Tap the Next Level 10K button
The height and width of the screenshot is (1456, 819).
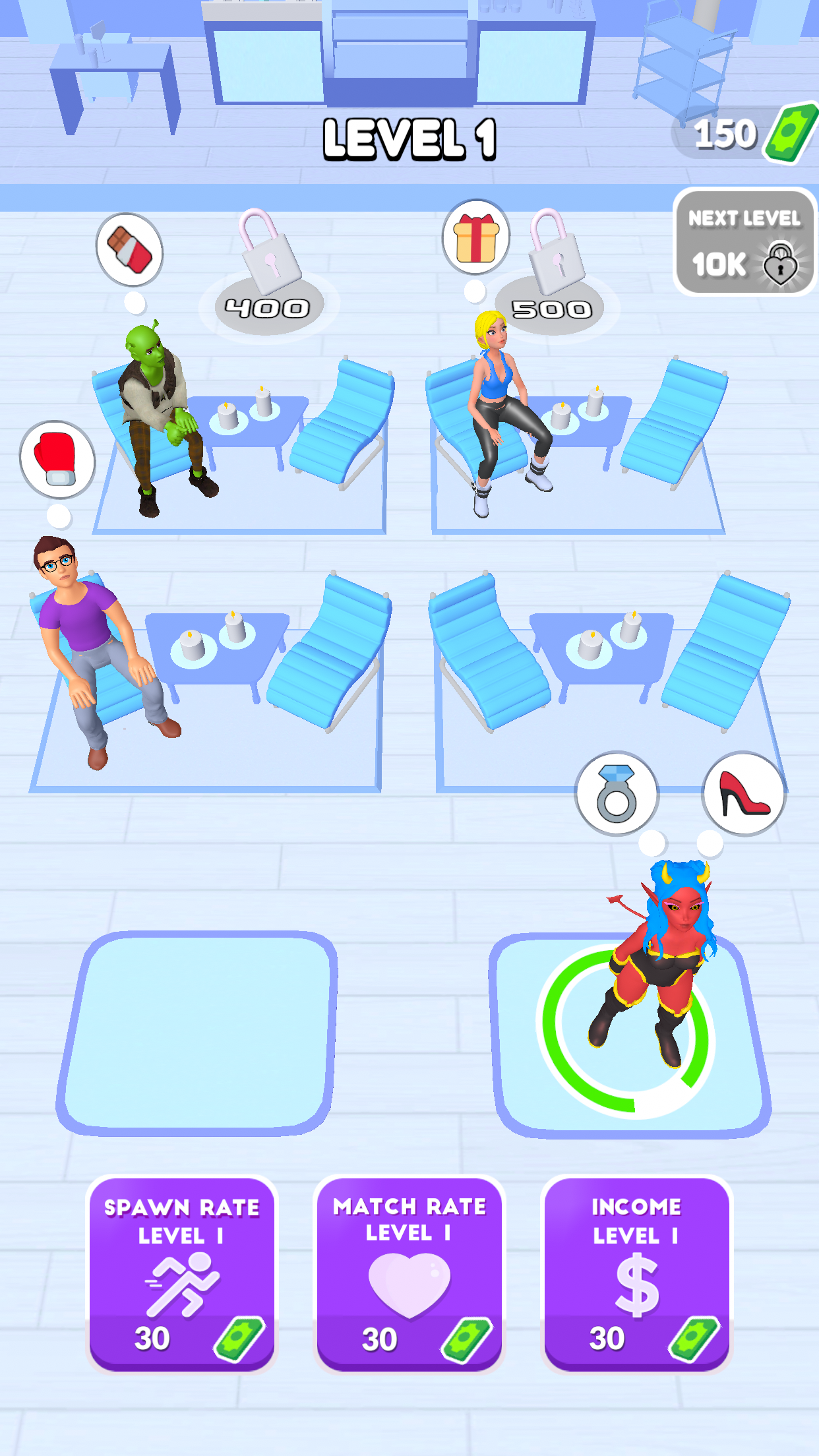744,243
